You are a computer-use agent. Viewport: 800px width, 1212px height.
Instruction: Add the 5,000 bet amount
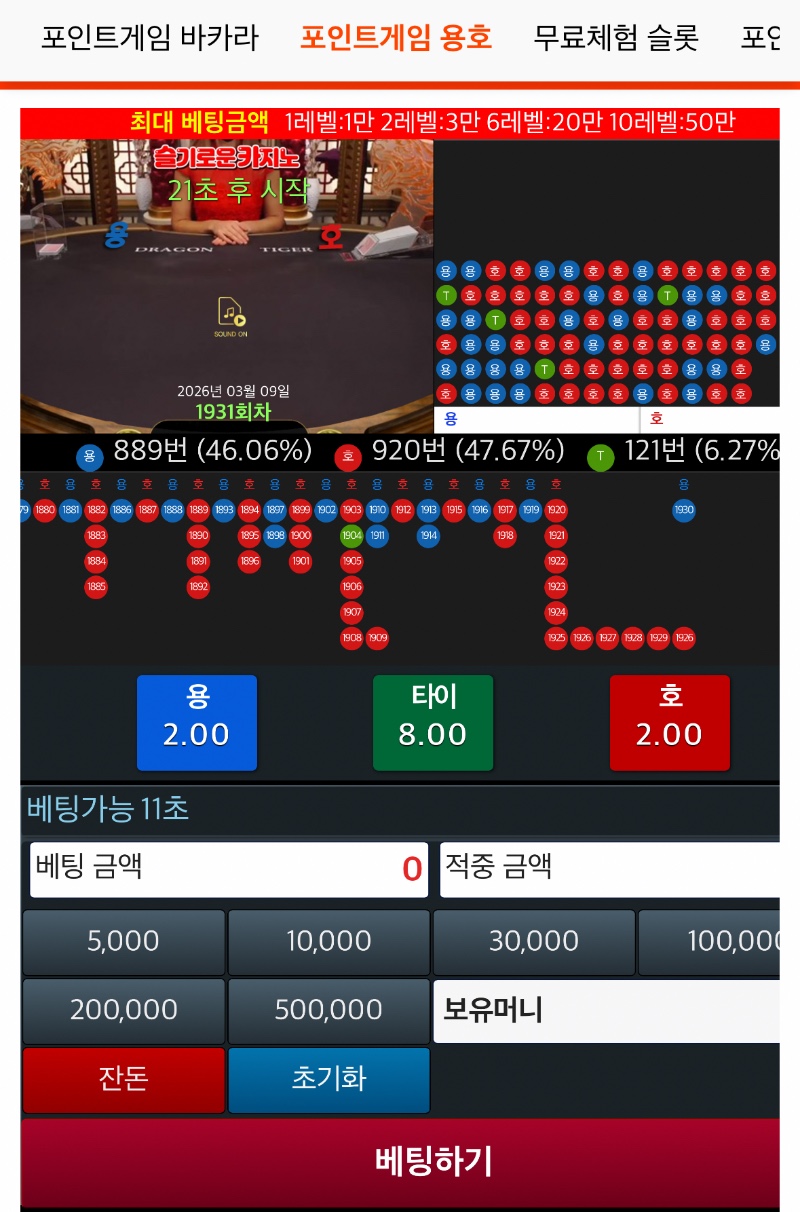click(x=123, y=942)
